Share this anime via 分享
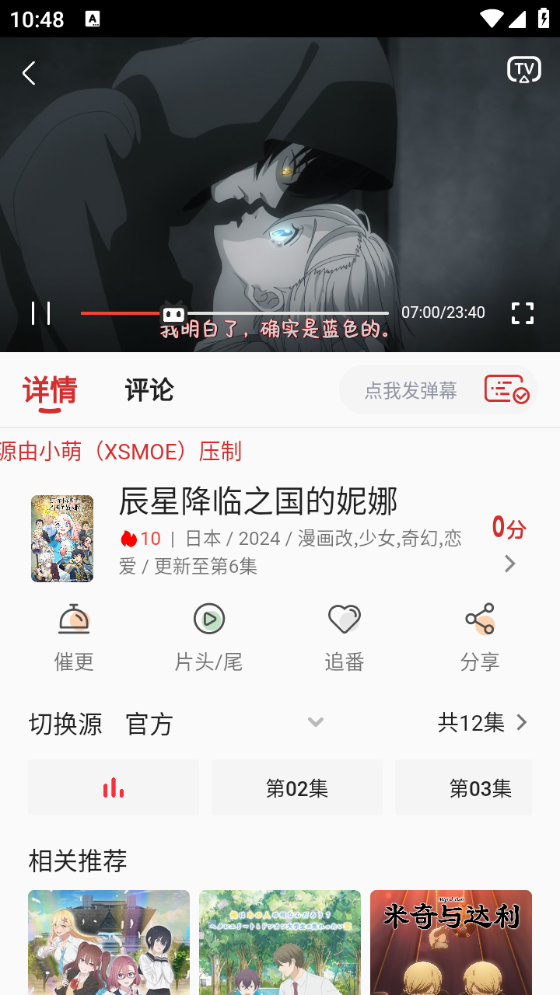The height and width of the screenshot is (995, 560). tap(479, 638)
